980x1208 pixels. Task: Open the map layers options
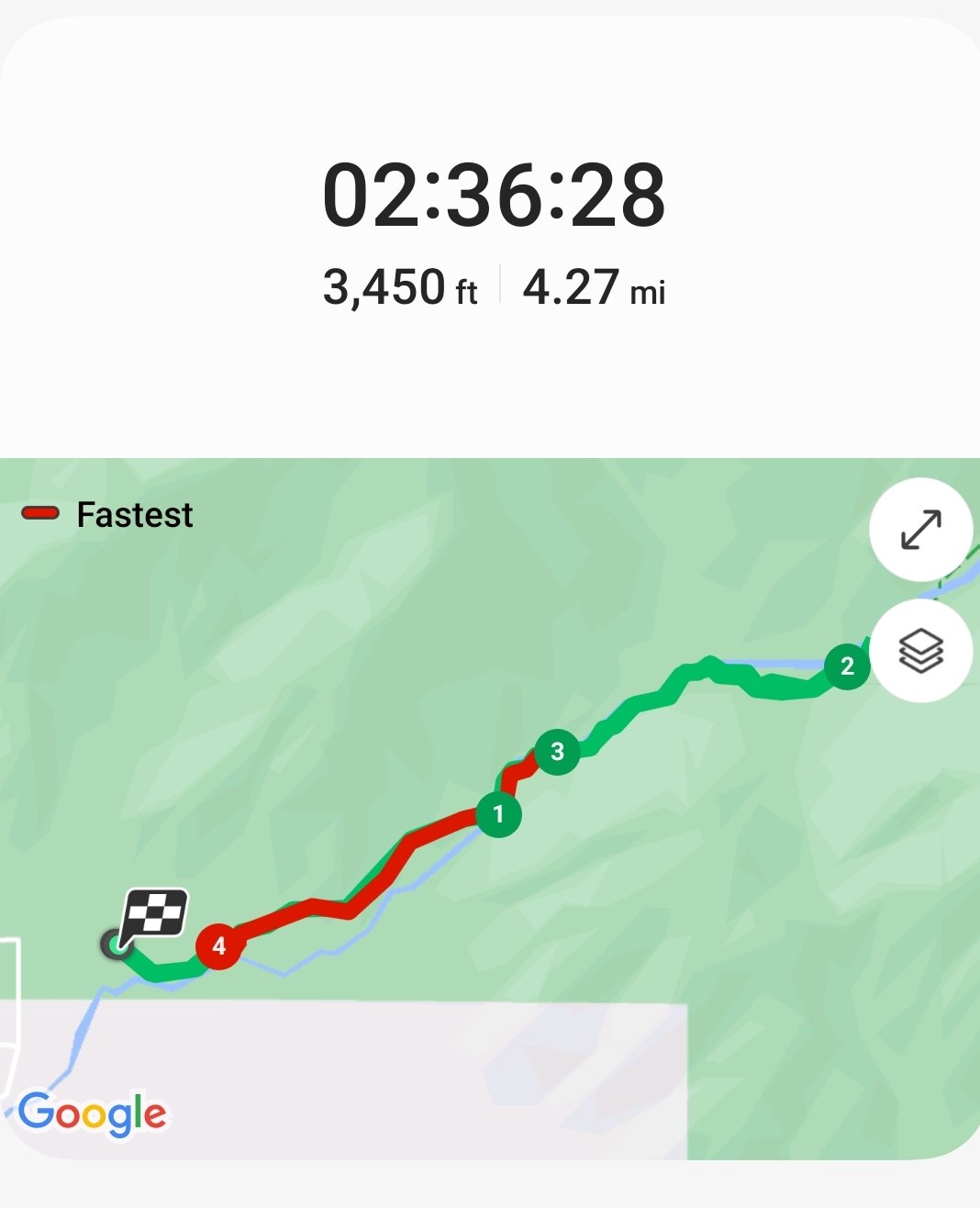(x=920, y=651)
